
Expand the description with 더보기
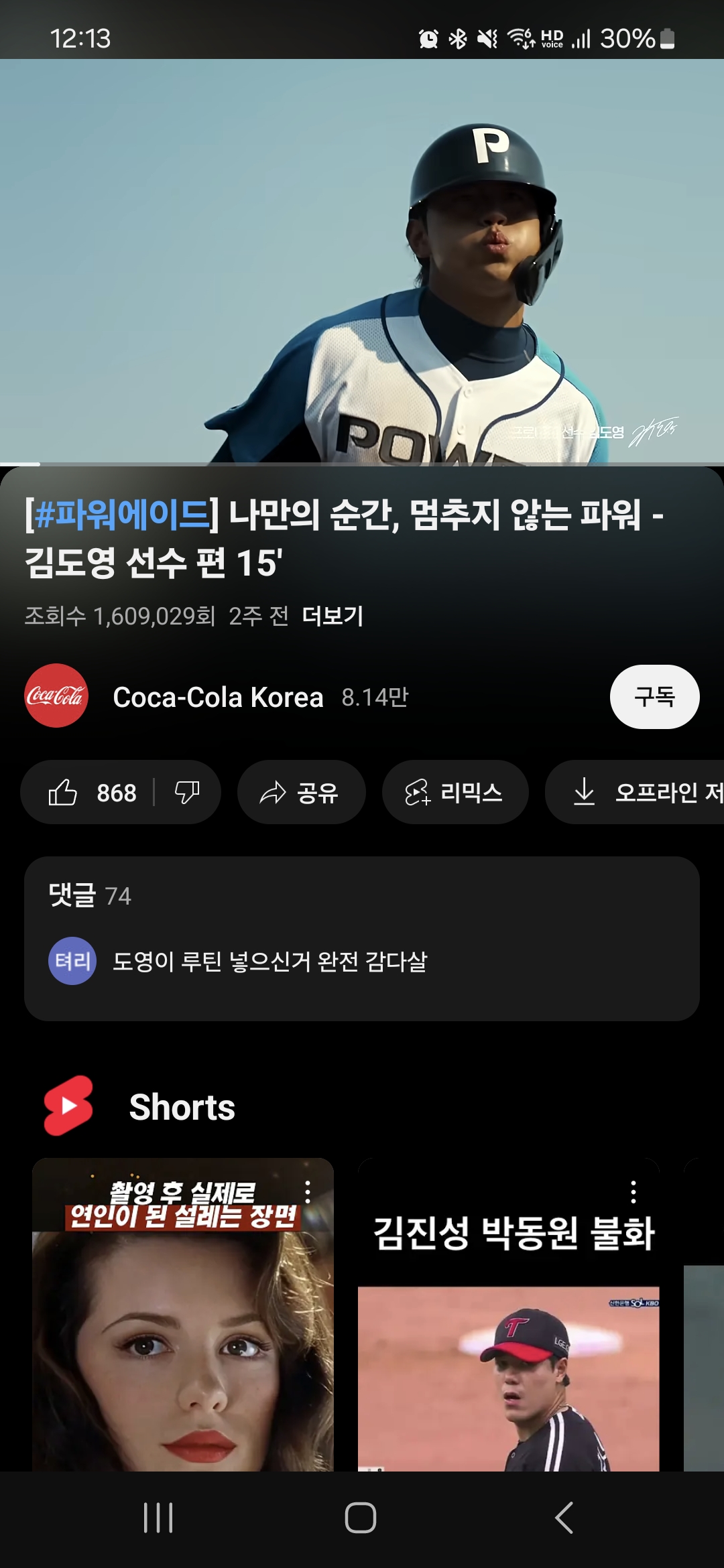click(x=333, y=616)
